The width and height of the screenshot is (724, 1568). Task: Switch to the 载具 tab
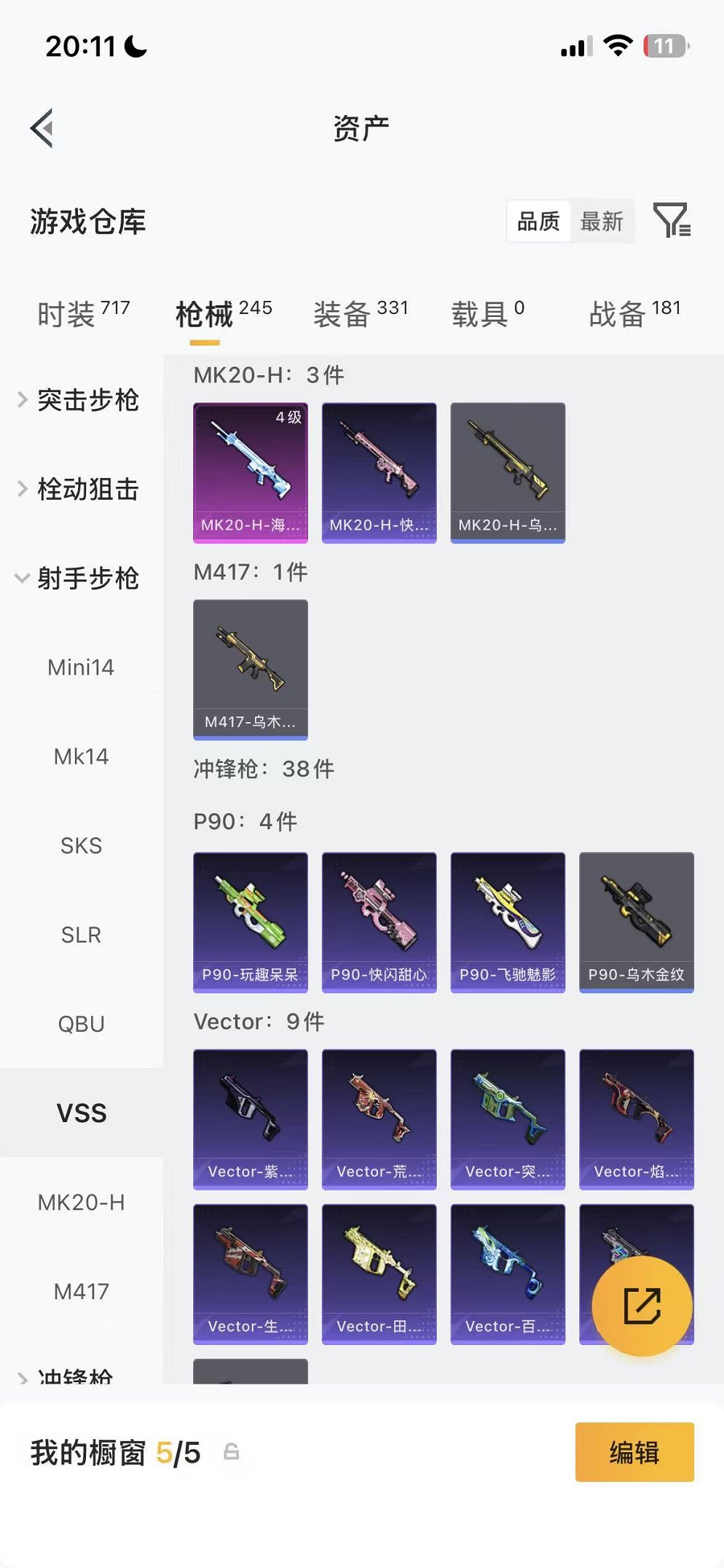pyautogui.click(x=487, y=313)
